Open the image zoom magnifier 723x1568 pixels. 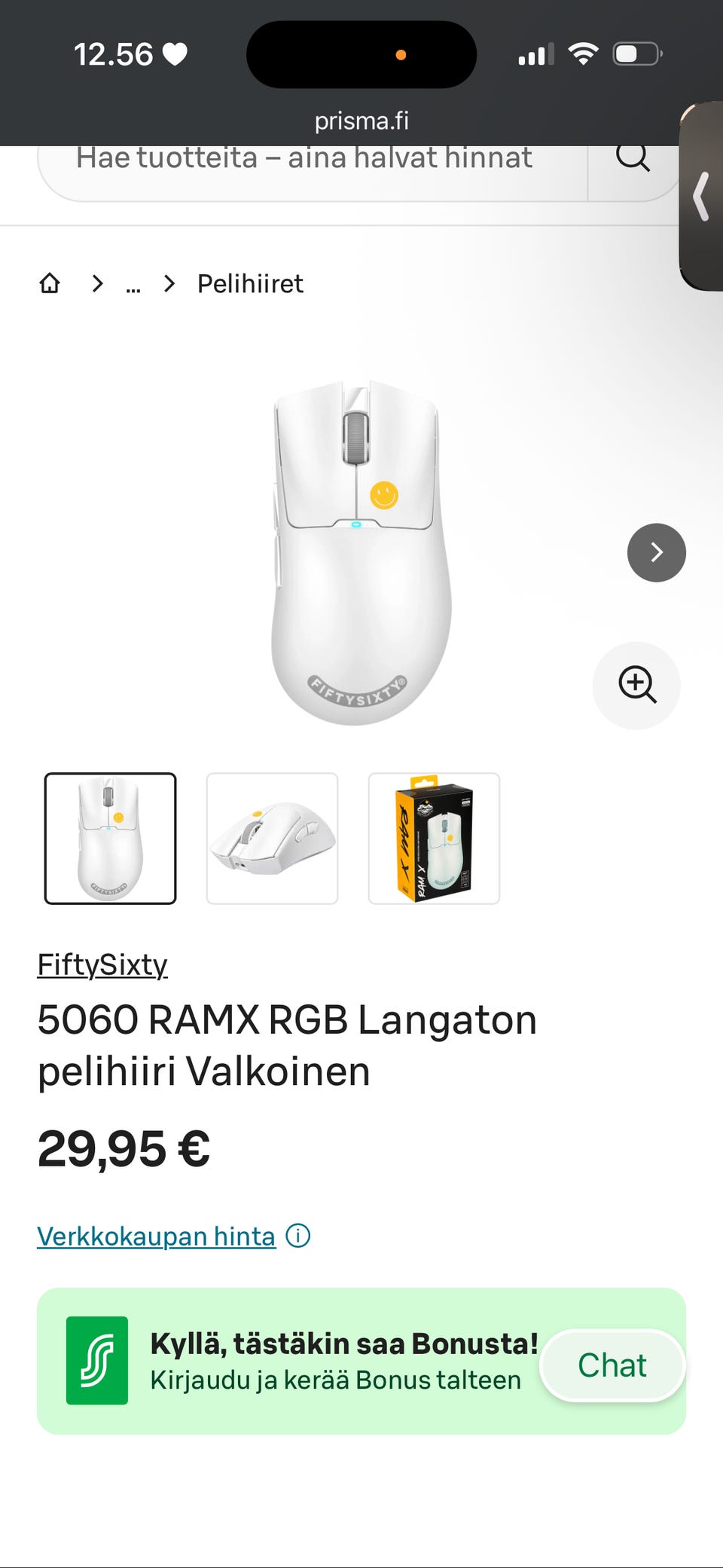[x=636, y=686]
